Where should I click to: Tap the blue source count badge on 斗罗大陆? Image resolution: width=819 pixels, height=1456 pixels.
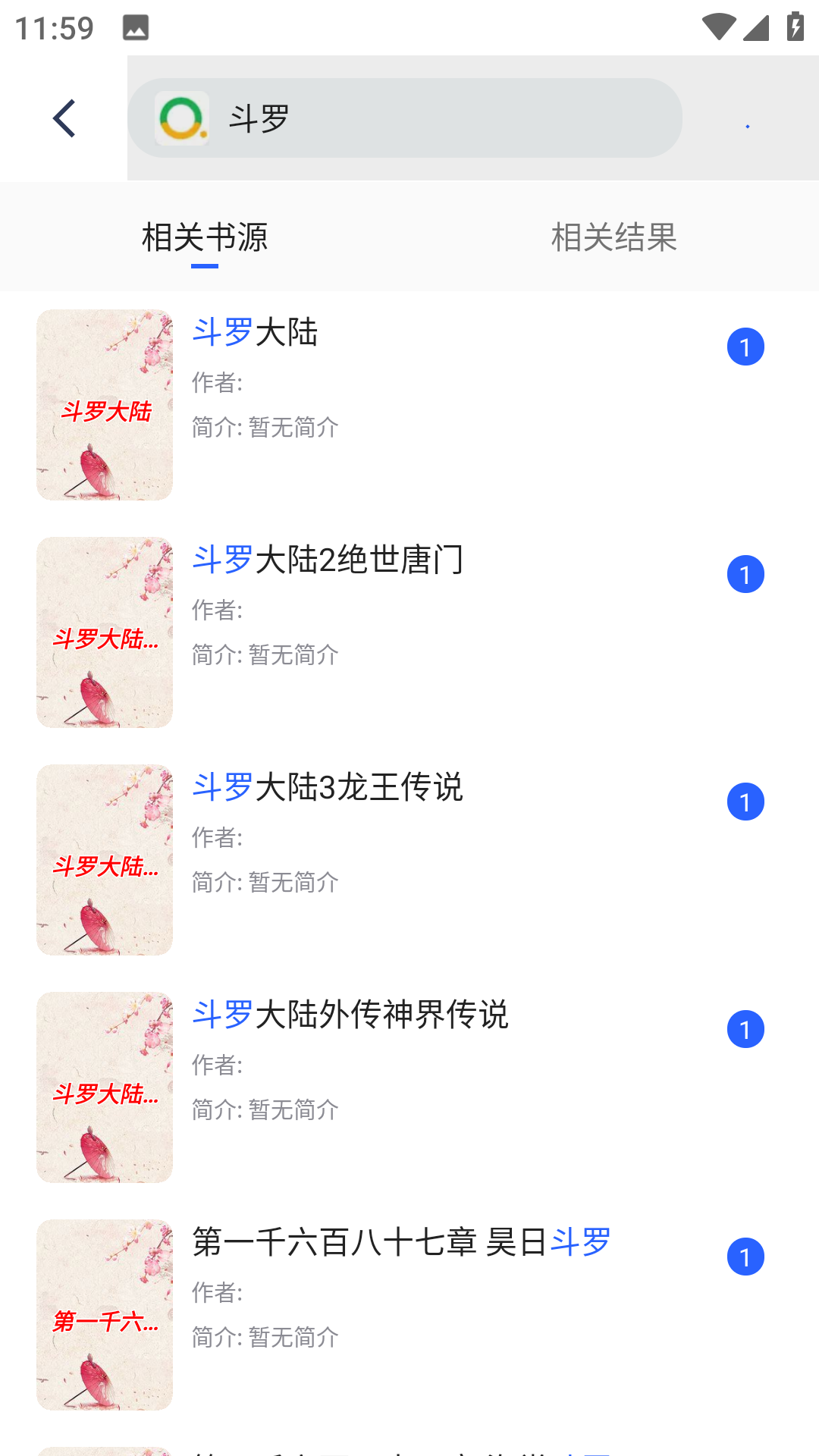point(746,346)
